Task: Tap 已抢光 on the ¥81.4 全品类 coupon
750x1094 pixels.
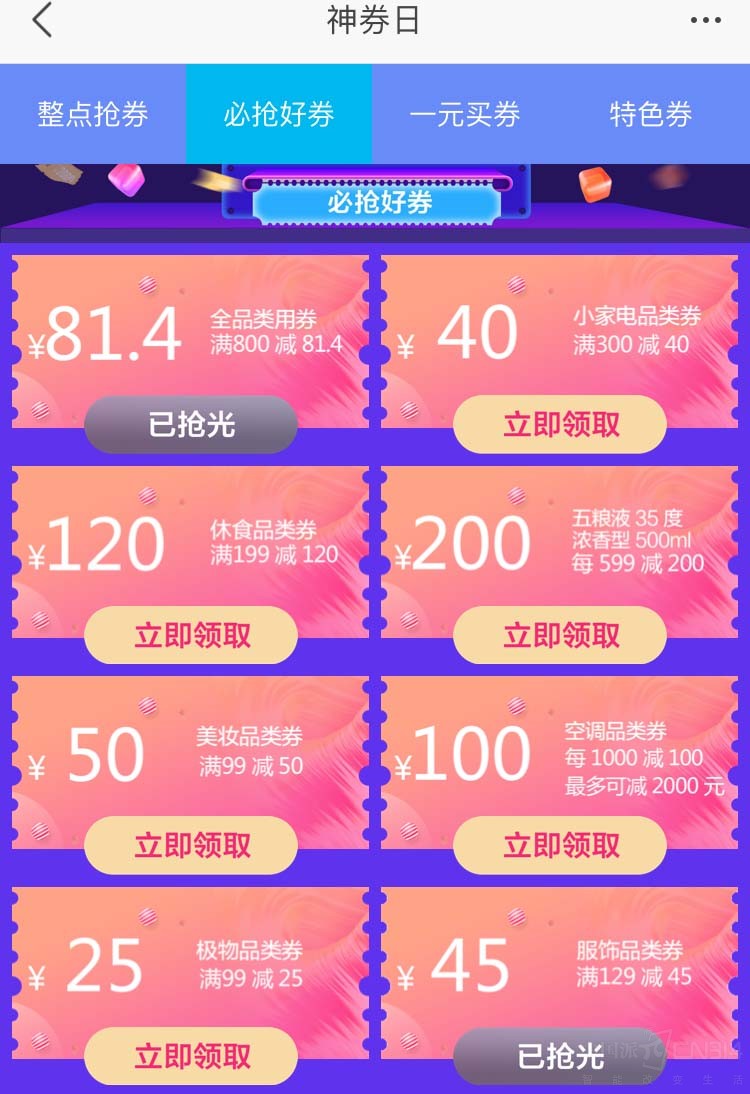Action: [191, 425]
